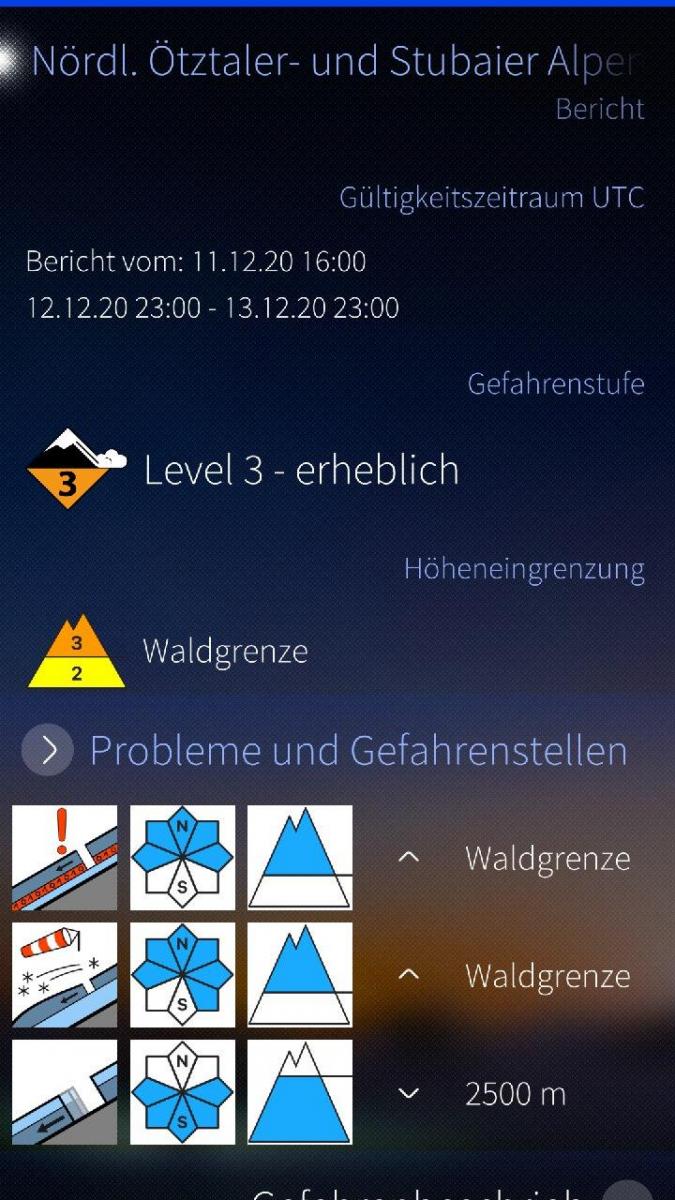Go back via the glowing page indicator
The height and width of the screenshot is (1200, 675).
[8, 61]
